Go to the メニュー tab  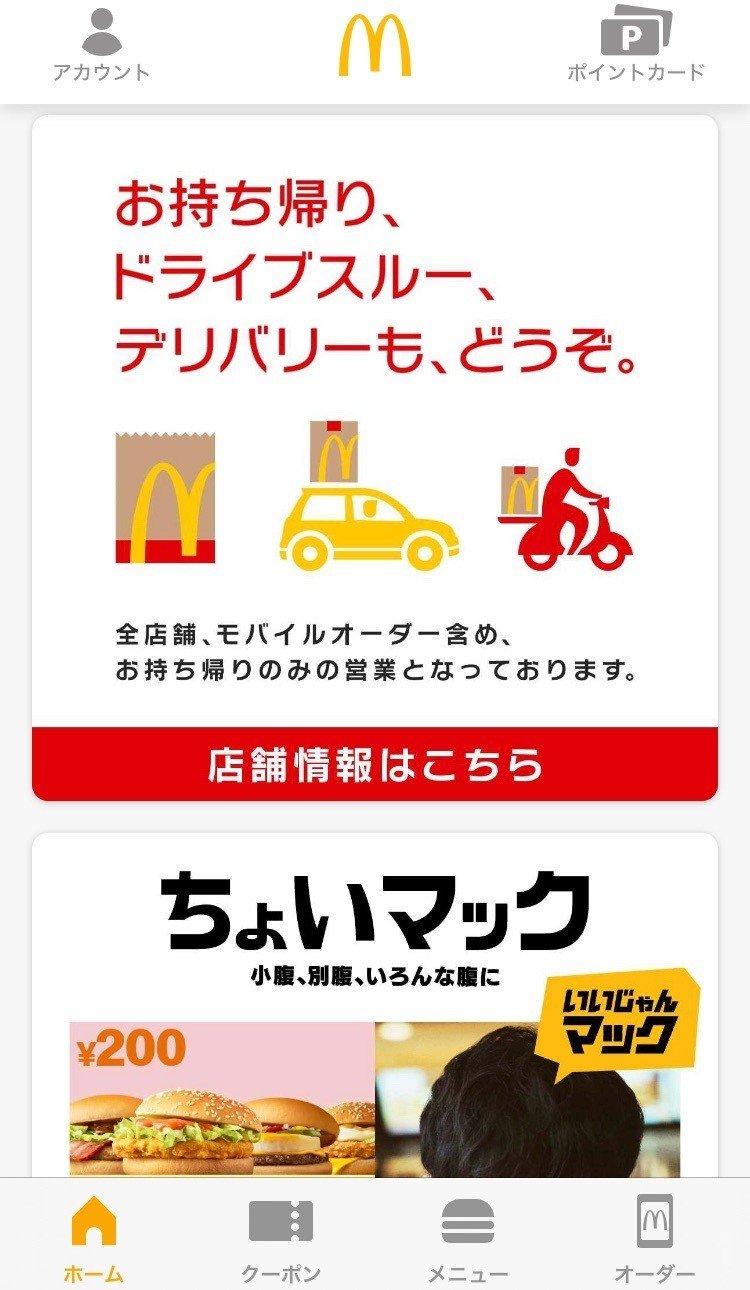468,1236
